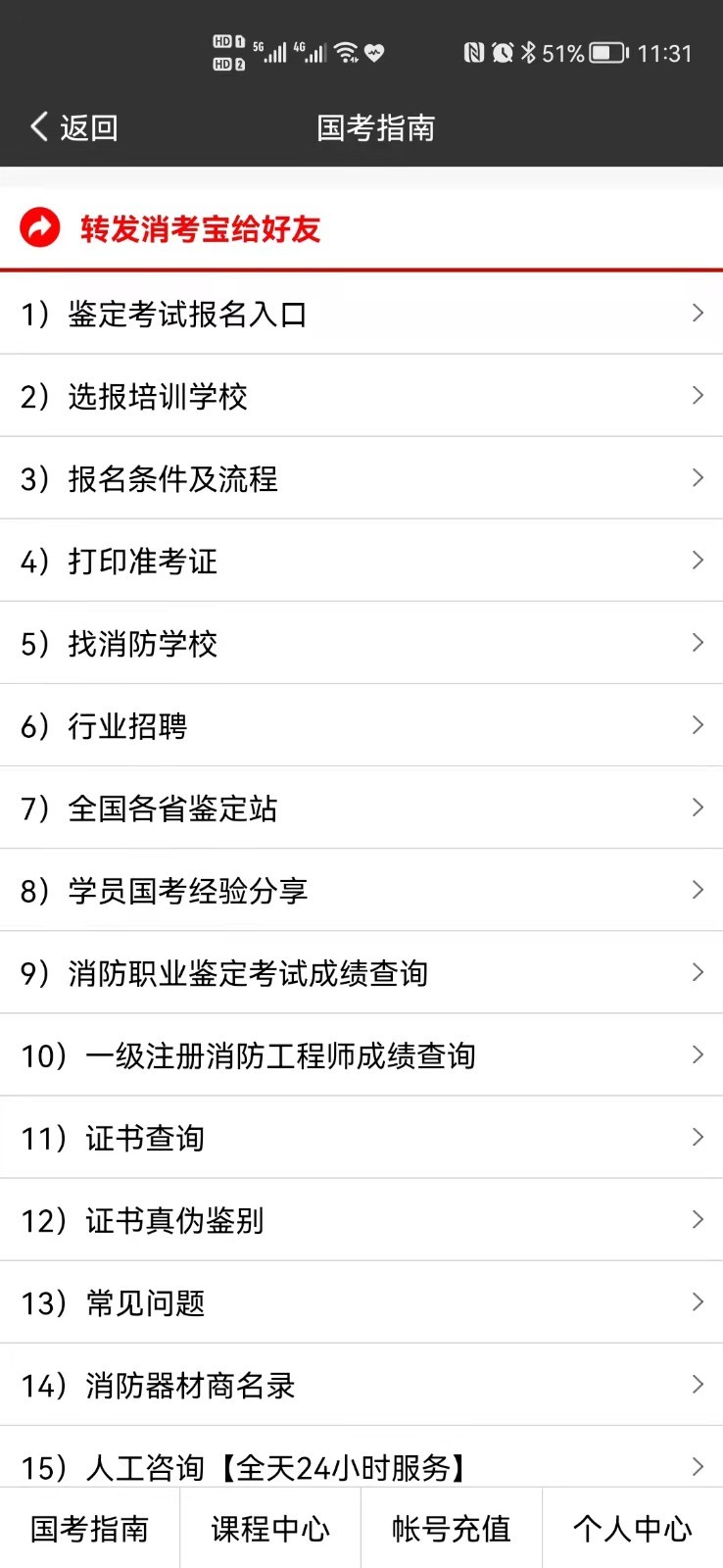Open 常见问题

[x=361, y=1301]
